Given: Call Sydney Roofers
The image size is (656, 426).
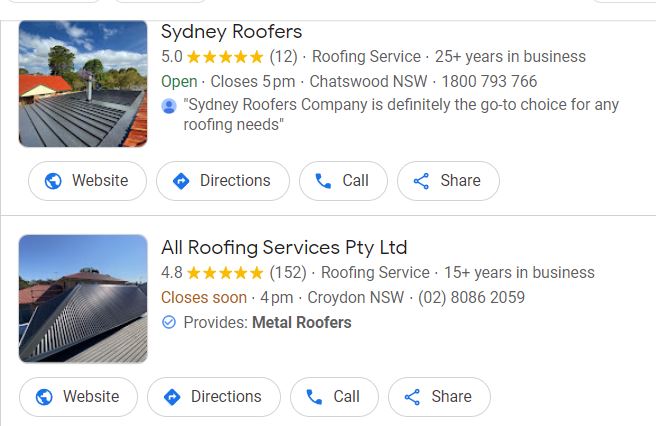Looking at the screenshot, I should tap(343, 181).
